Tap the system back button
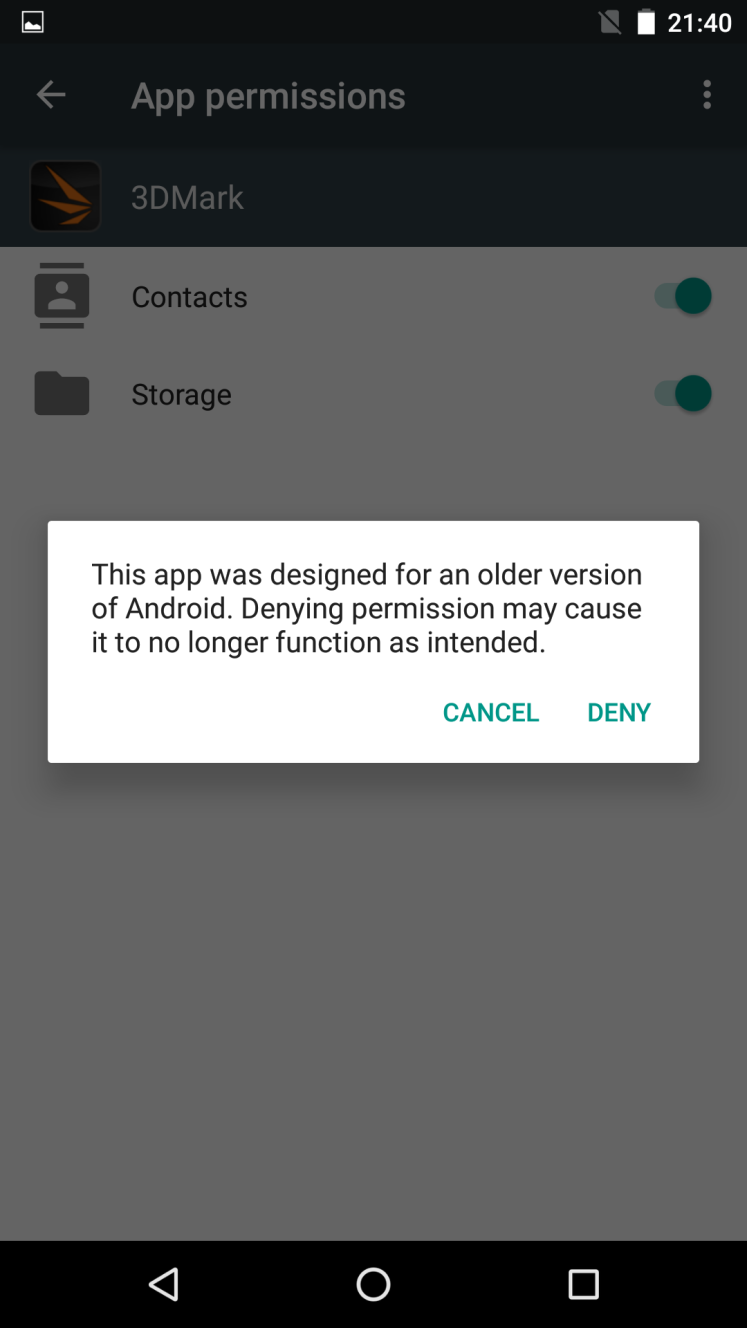The image size is (747, 1328). pos(163,1284)
